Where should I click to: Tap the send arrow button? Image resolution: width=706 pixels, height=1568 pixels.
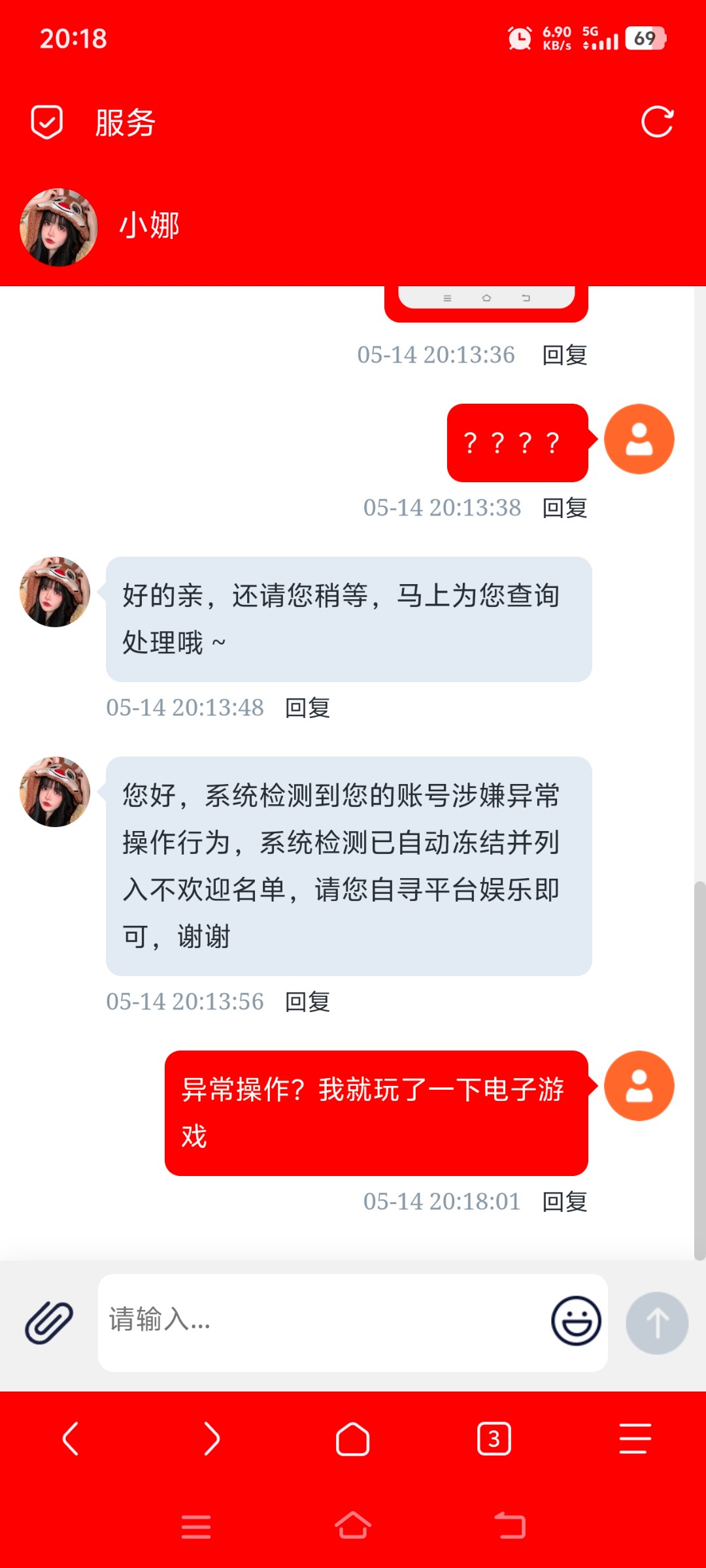pyautogui.click(x=657, y=1323)
